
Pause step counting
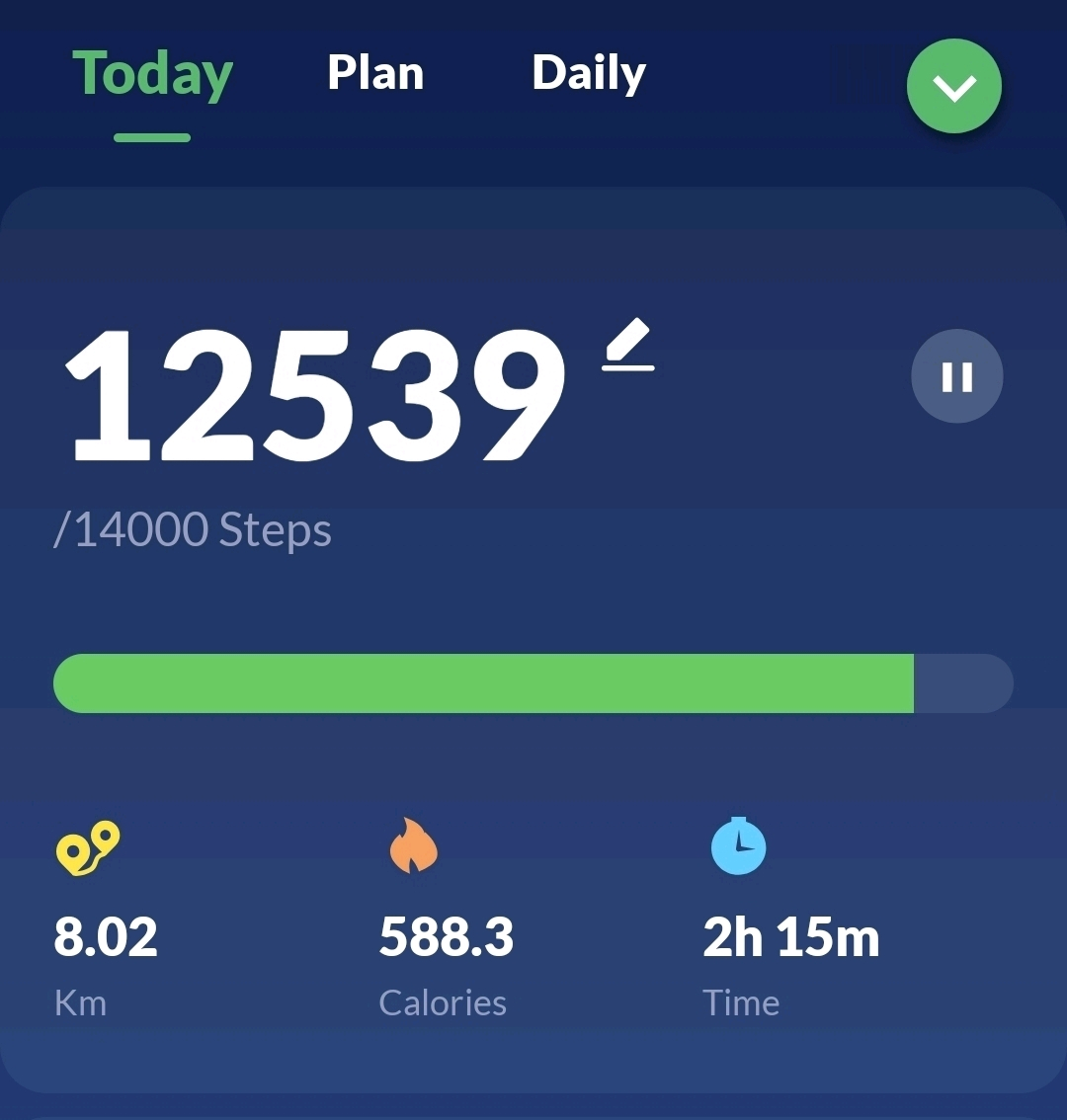[x=957, y=375]
